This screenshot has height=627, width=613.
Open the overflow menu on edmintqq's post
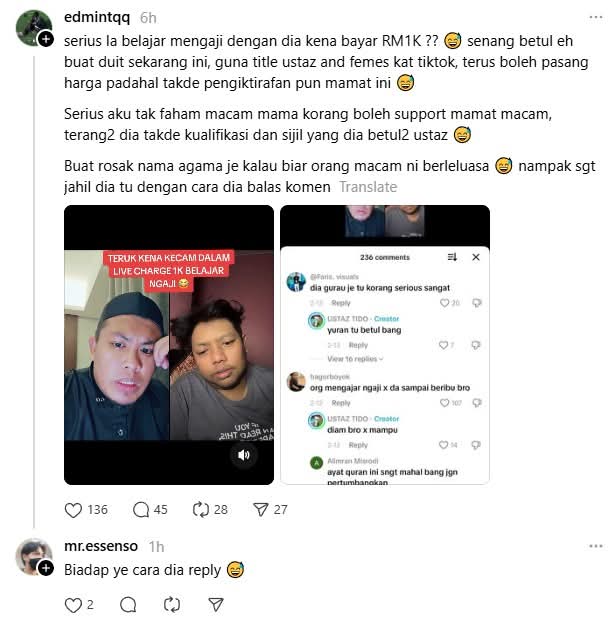pyautogui.click(x=596, y=18)
